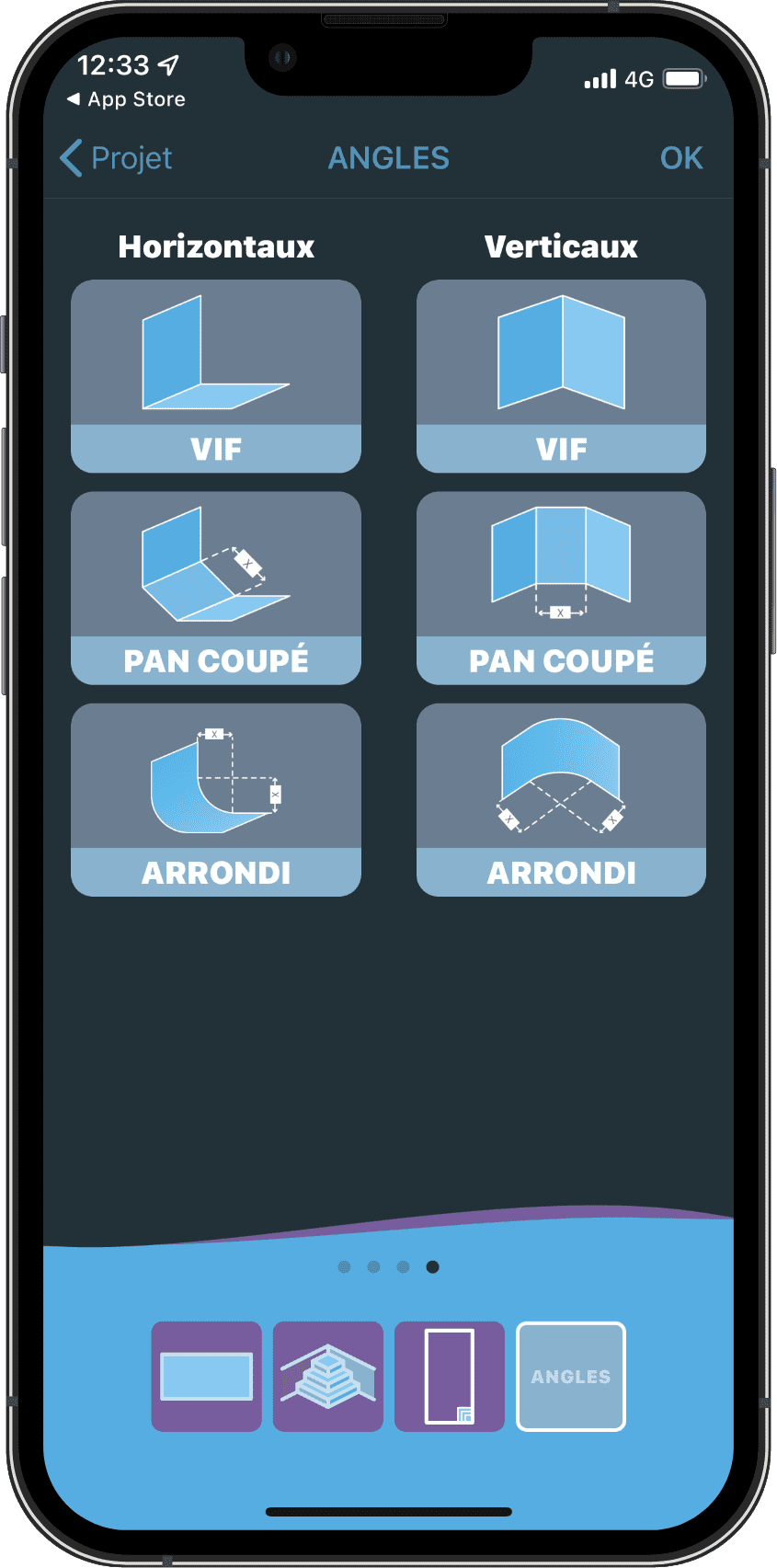The image size is (777, 1568).
Task: Confirm angles with OK
Action: click(680, 158)
